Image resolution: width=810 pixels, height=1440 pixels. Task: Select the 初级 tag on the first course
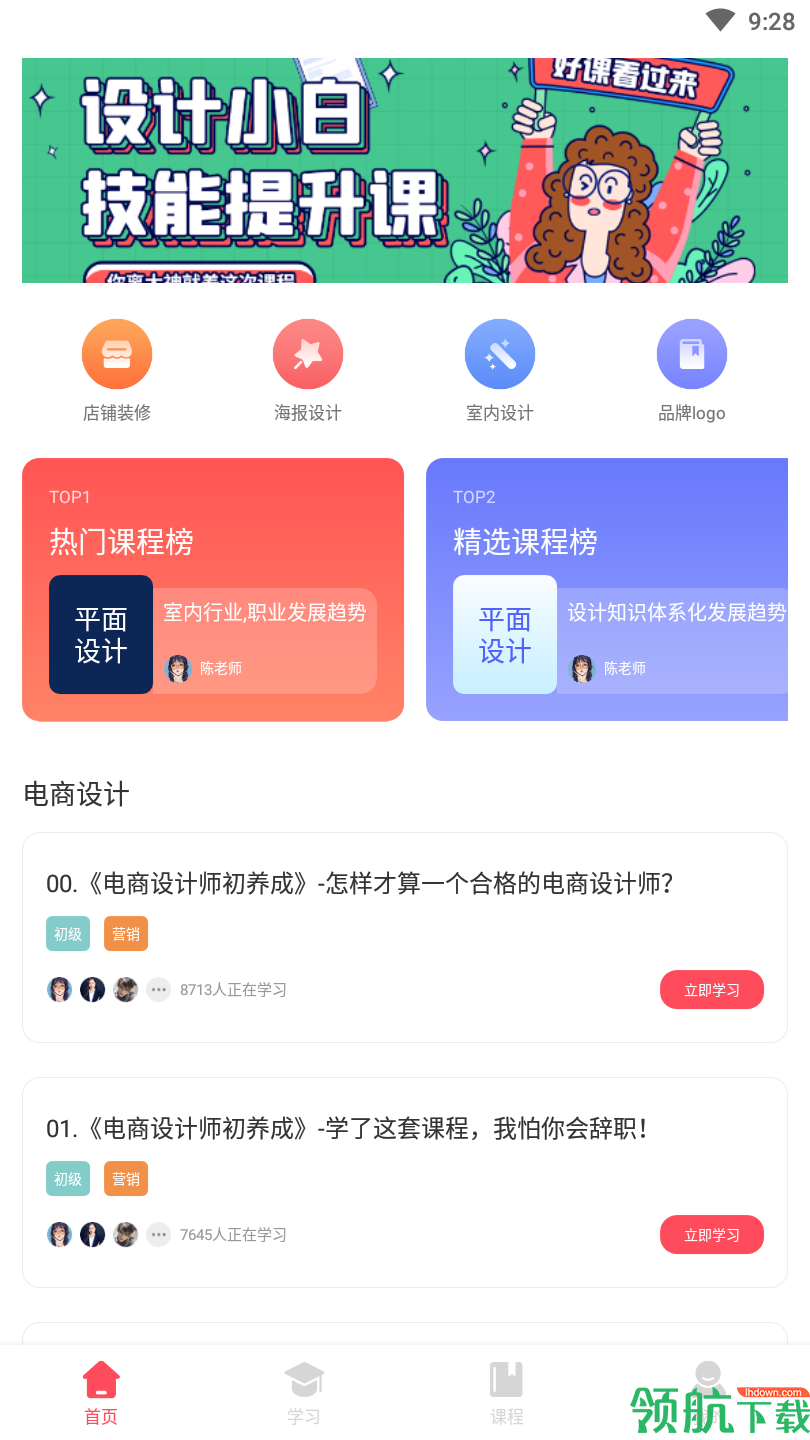coord(67,933)
